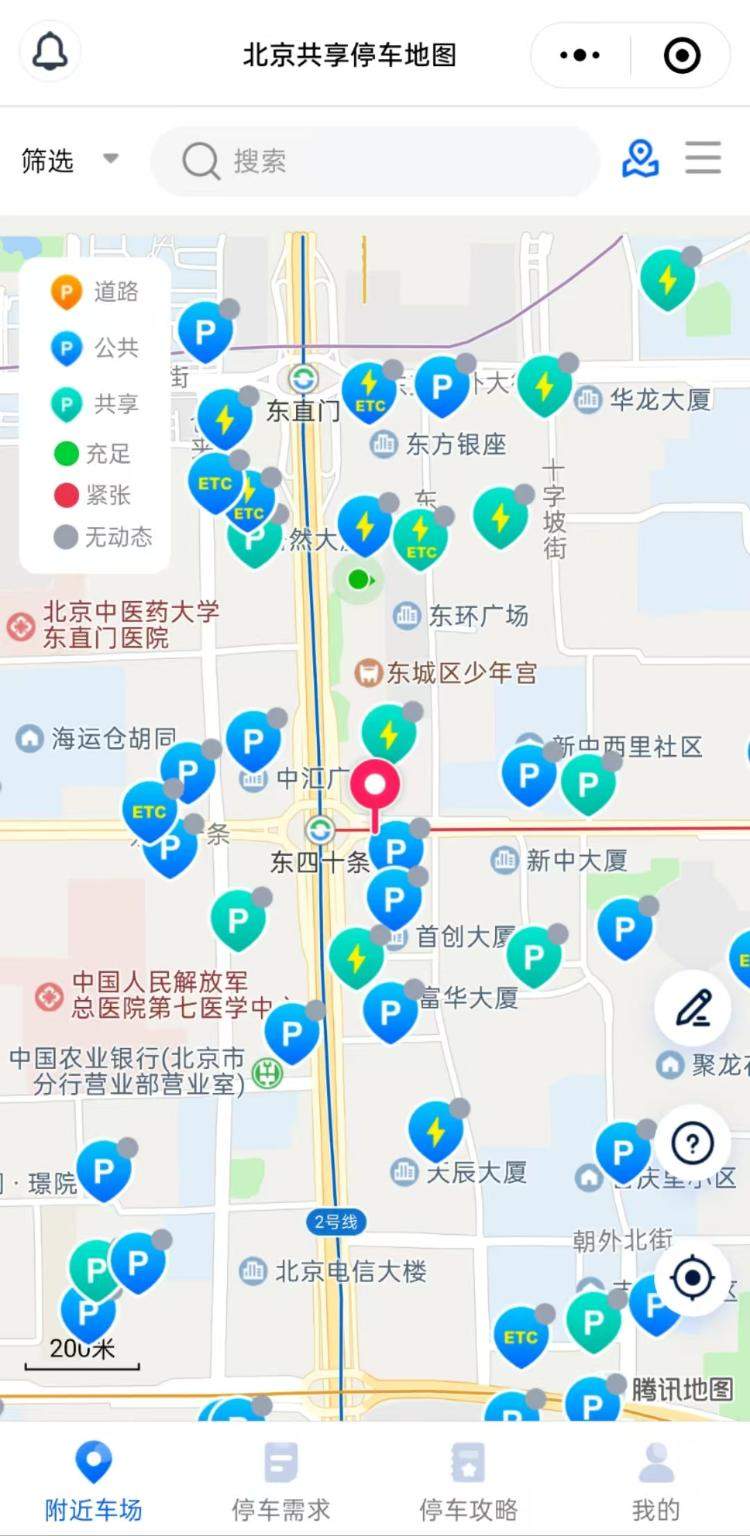Open the question mark help button
This screenshot has width=750, height=1536.
[x=692, y=1144]
